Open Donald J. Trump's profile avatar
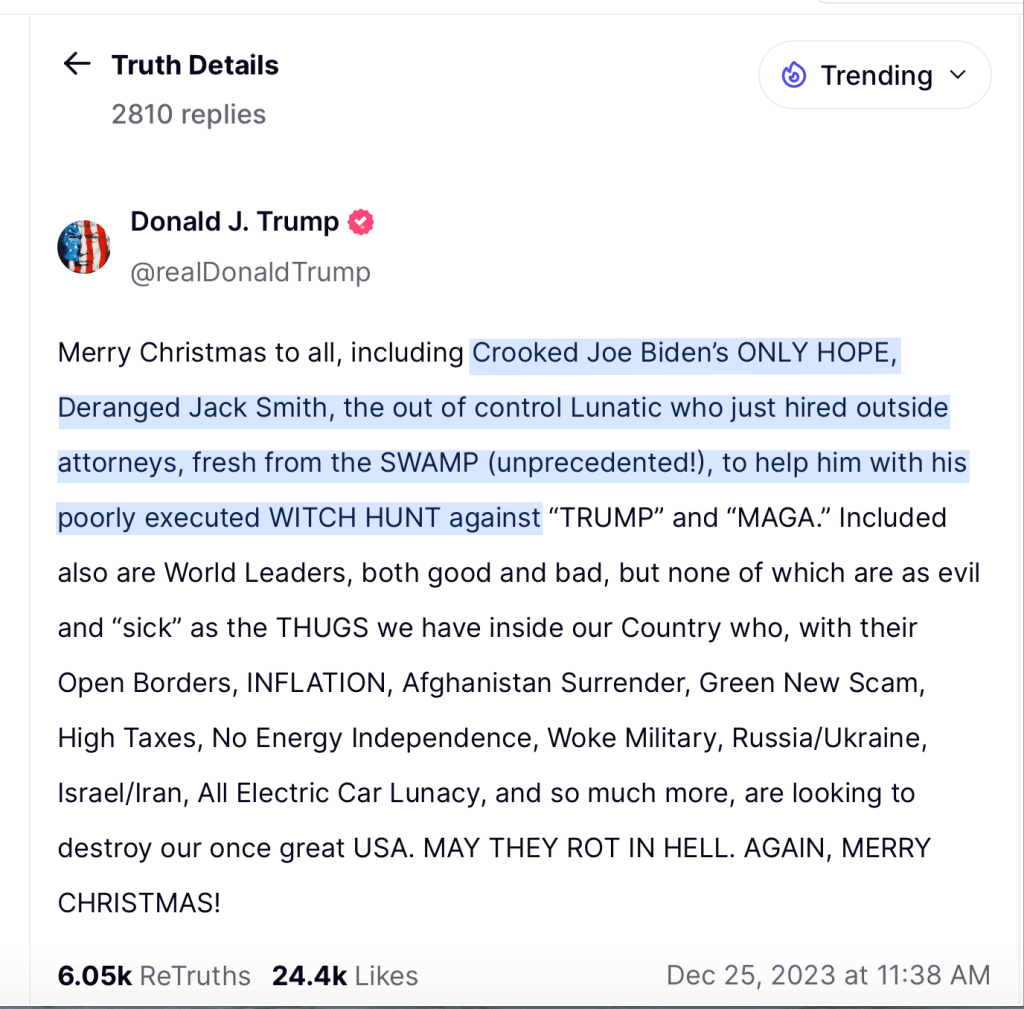 84,247
